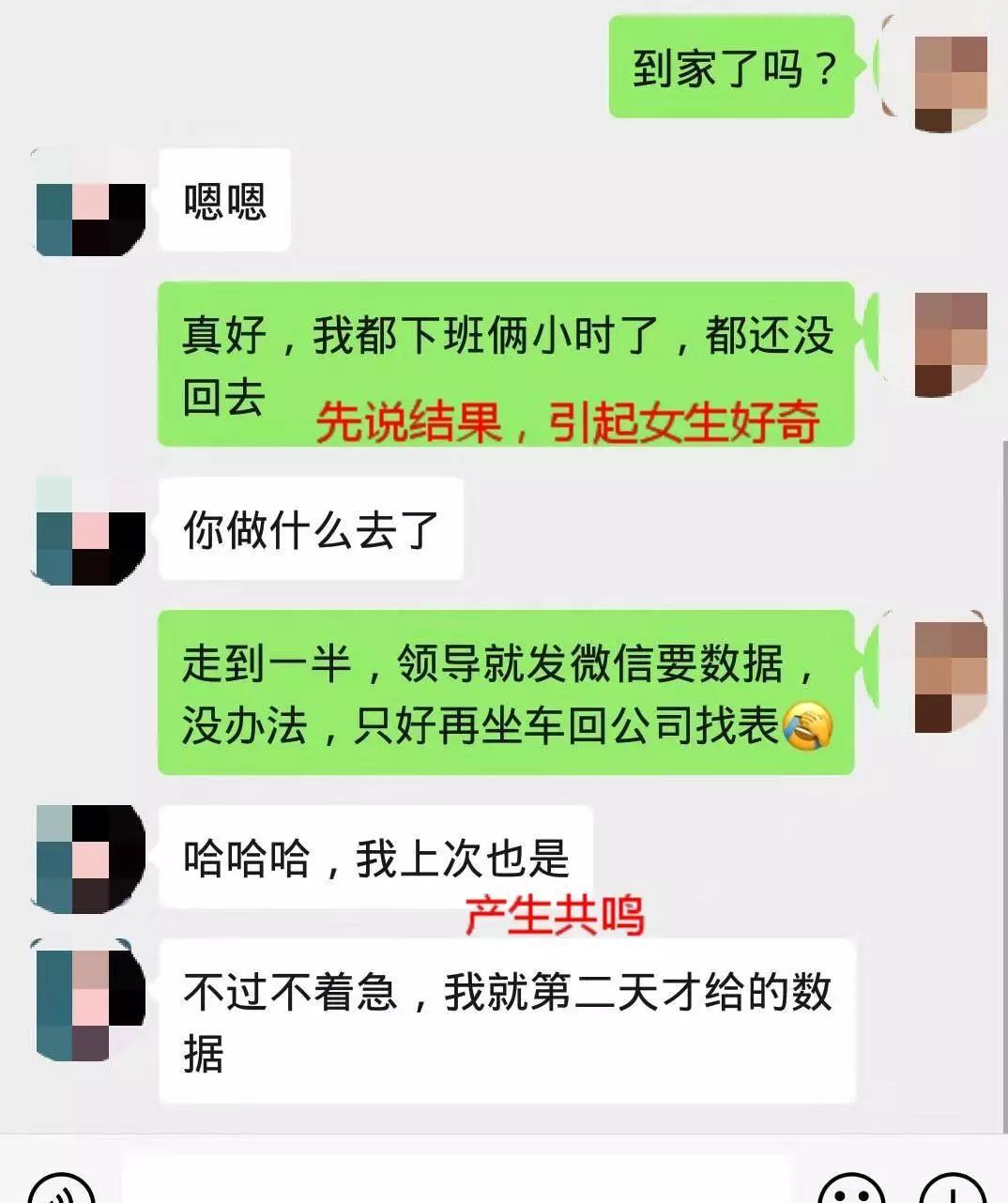Open contact avatar beside 哈哈哈，我上次也是
This screenshot has height=1203, width=1008.
click(90, 859)
